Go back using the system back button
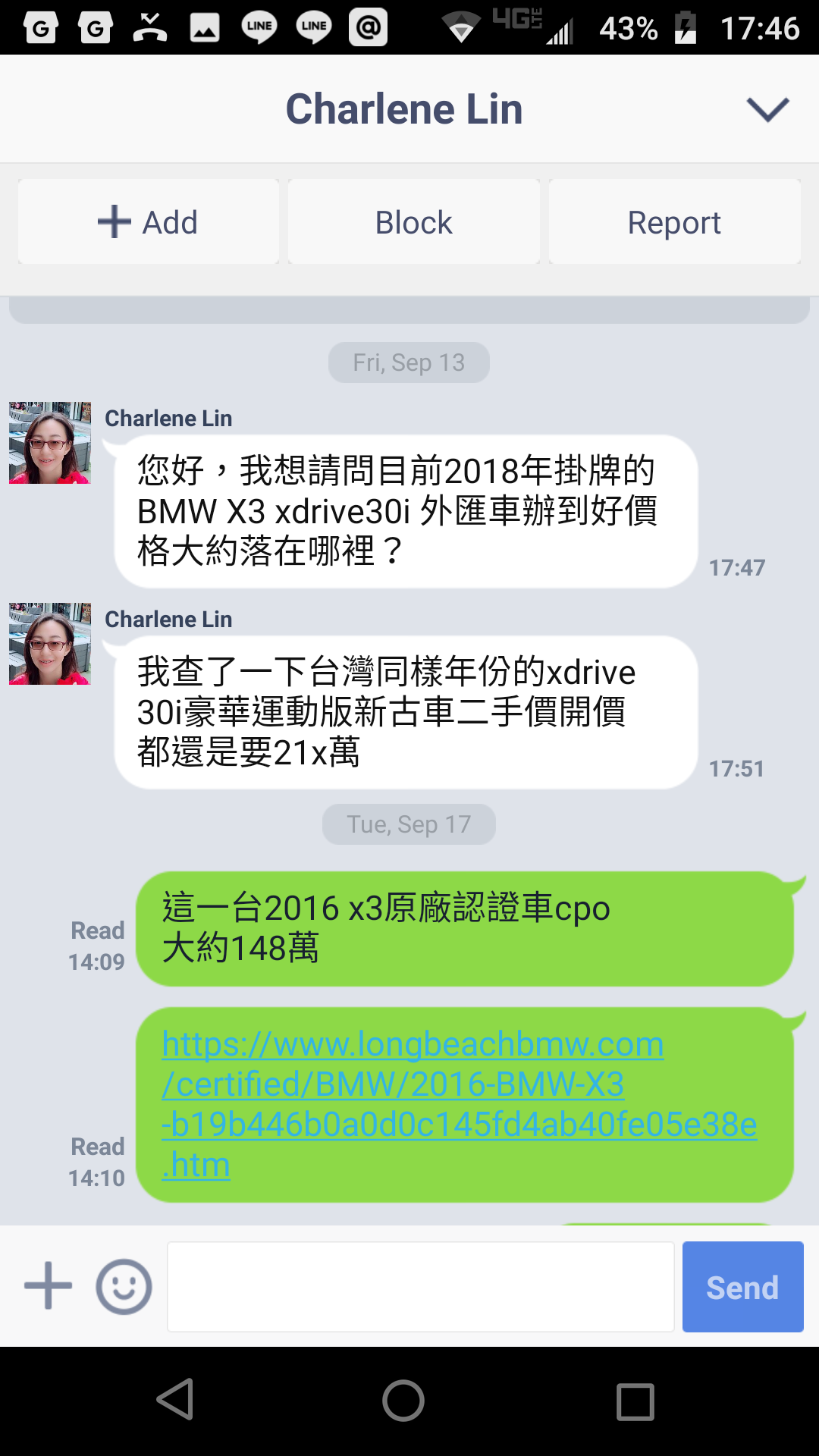This screenshot has width=819, height=1456. click(x=176, y=1400)
